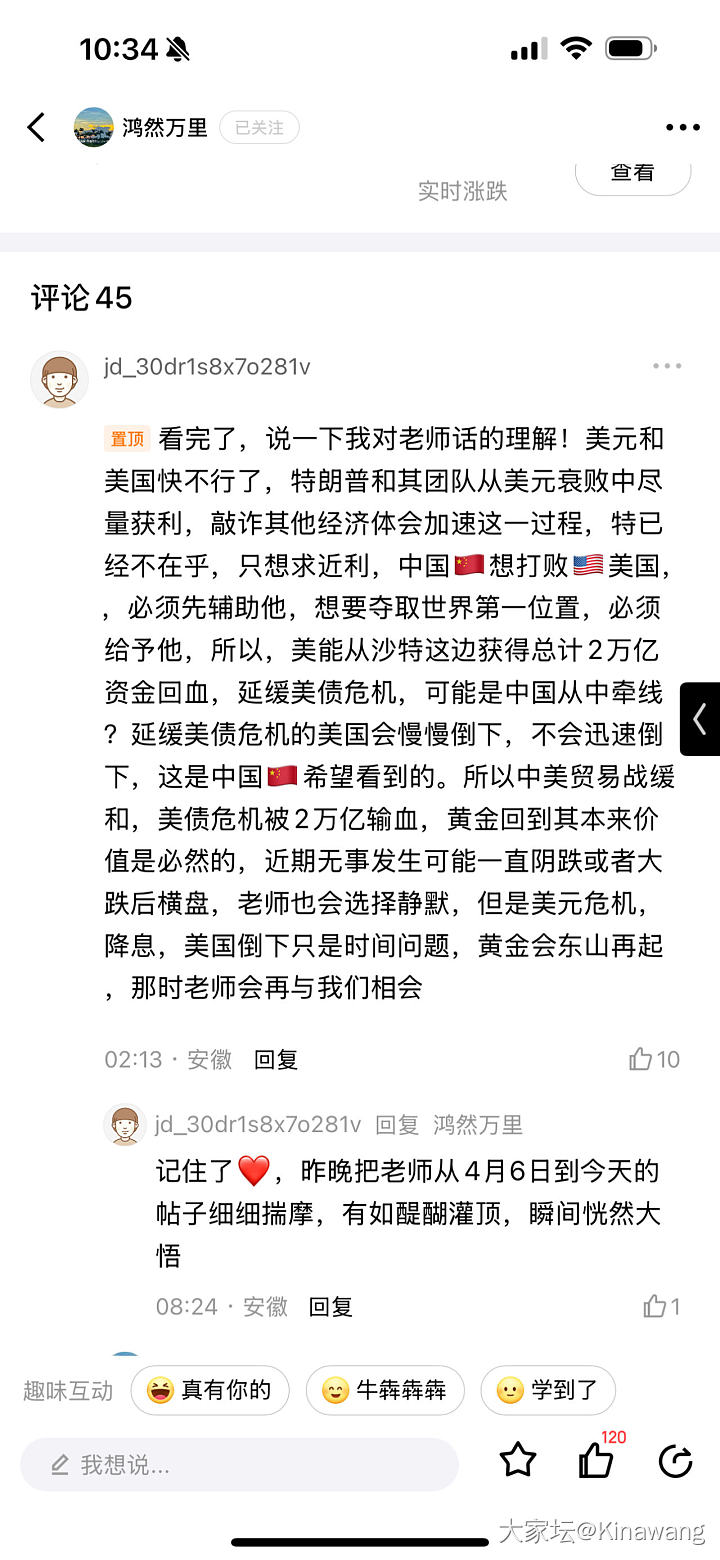Open comment options for the pinned comment

tap(667, 366)
